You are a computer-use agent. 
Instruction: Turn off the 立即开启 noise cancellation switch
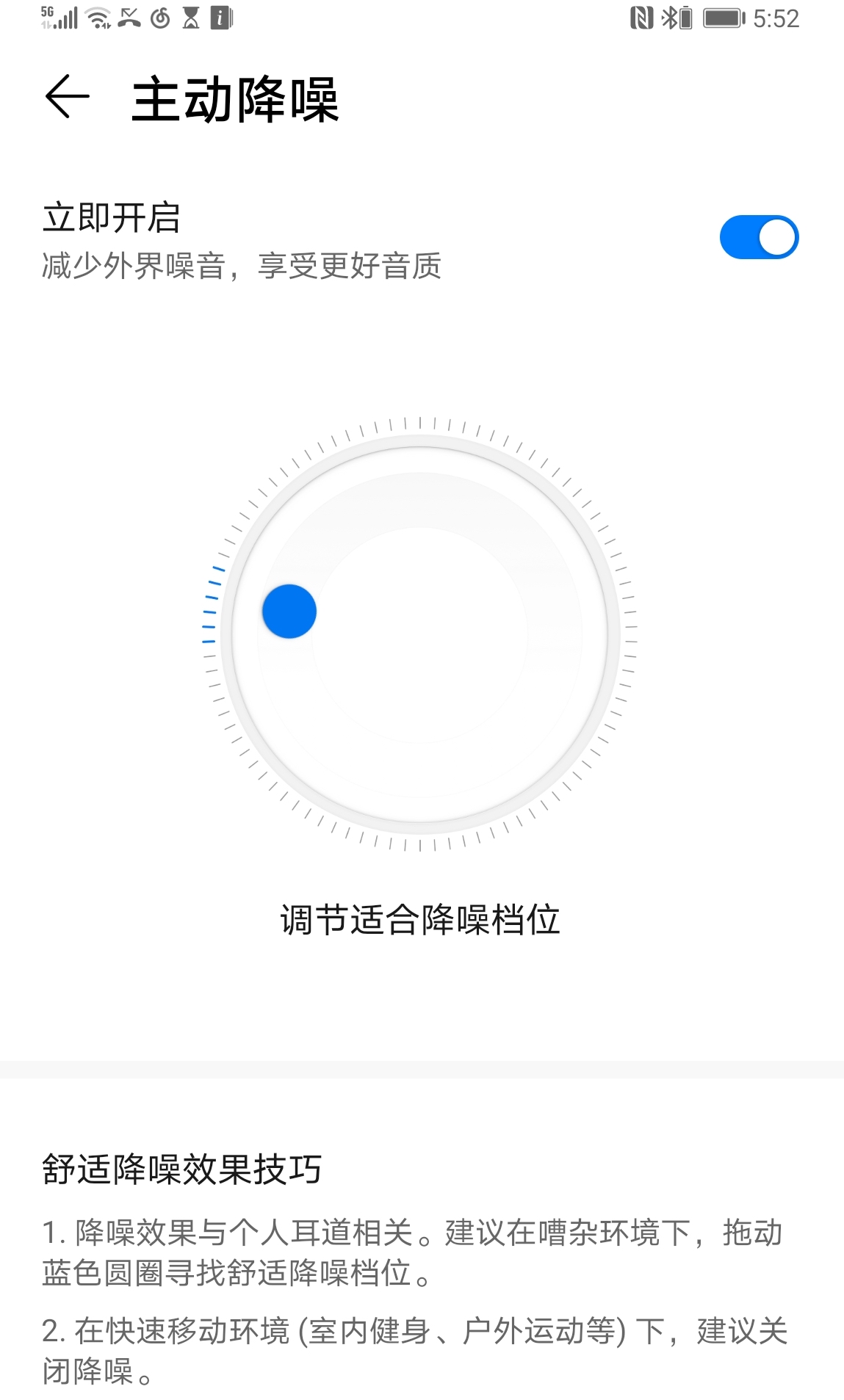coord(758,237)
